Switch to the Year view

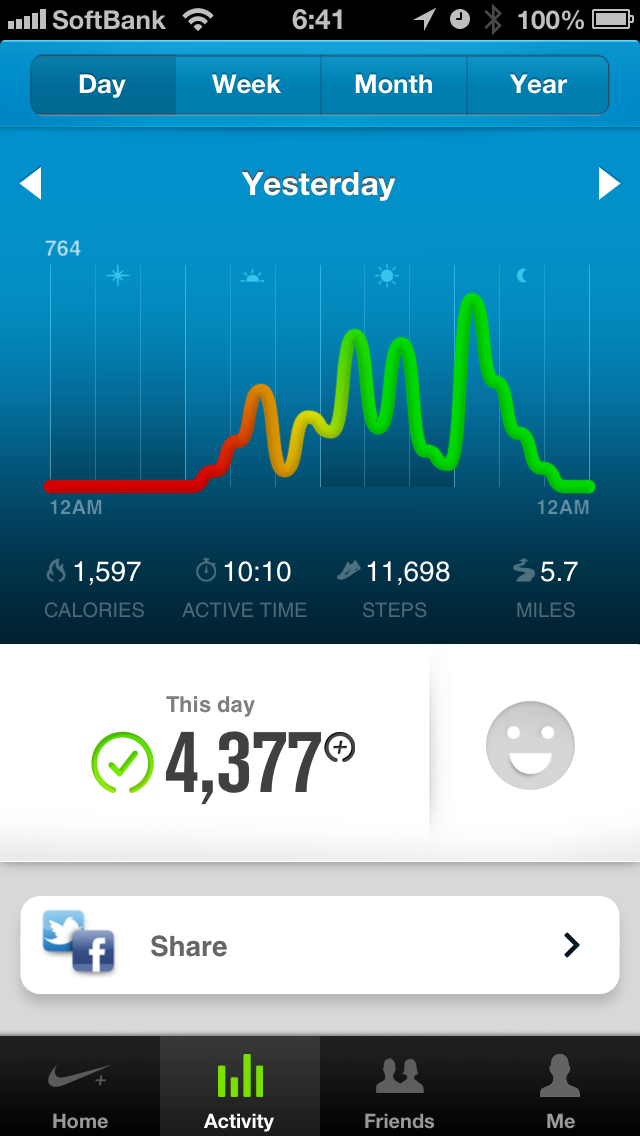(x=538, y=85)
